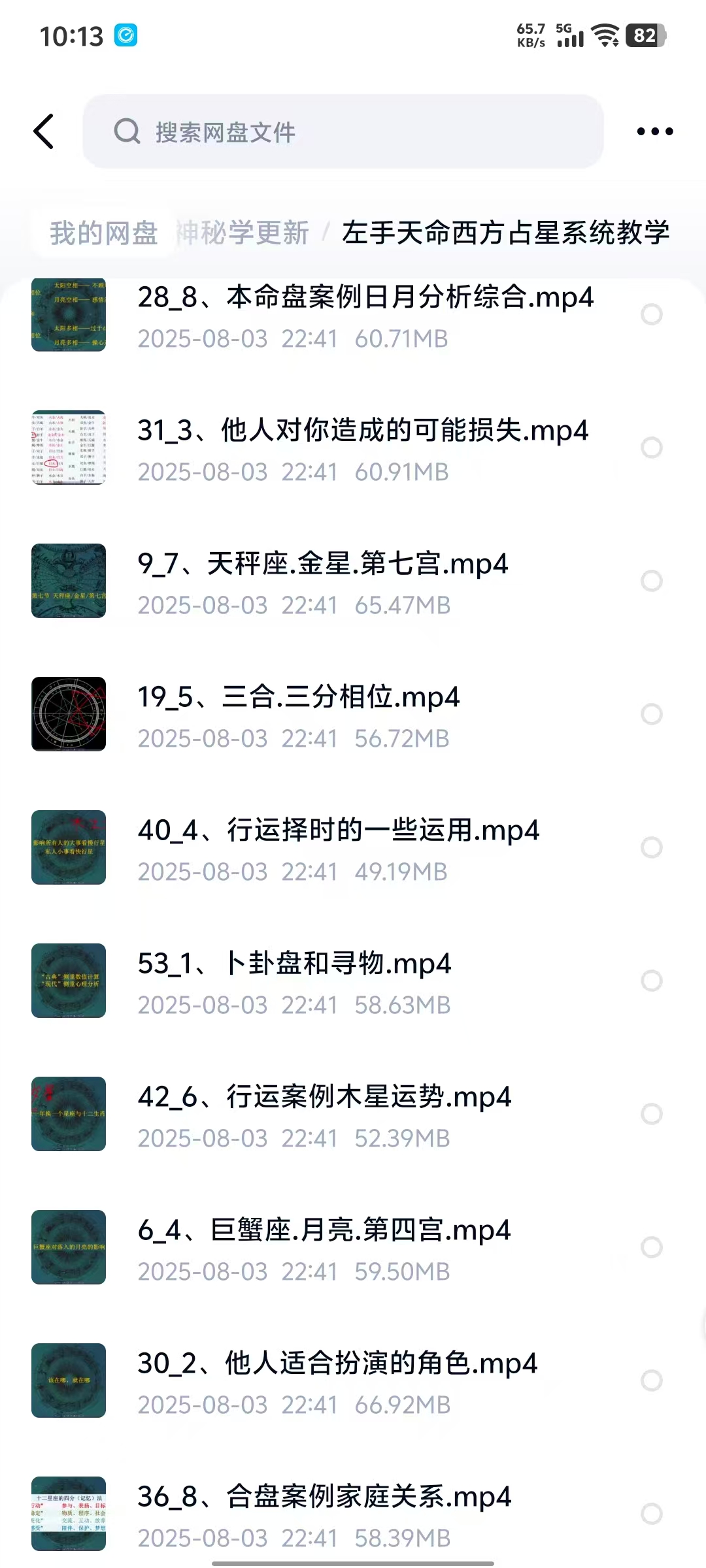Image resolution: width=706 pixels, height=1568 pixels.
Task: Play 9_7、天秤座.金星.第七宫.mp4
Action: (322, 564)
